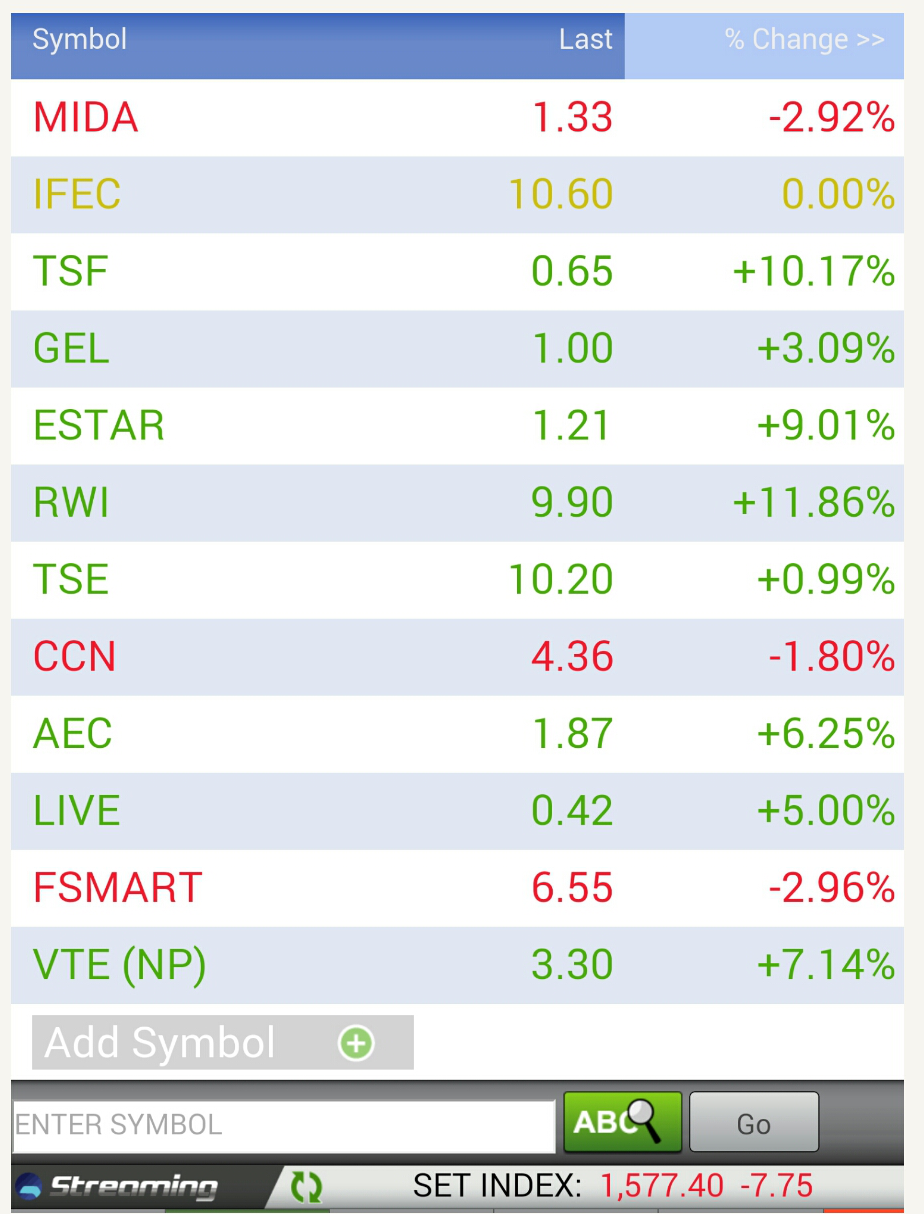This screenshot has width=924, height=1214.
Task: Select the LIVE stock row
Action: 457,811
